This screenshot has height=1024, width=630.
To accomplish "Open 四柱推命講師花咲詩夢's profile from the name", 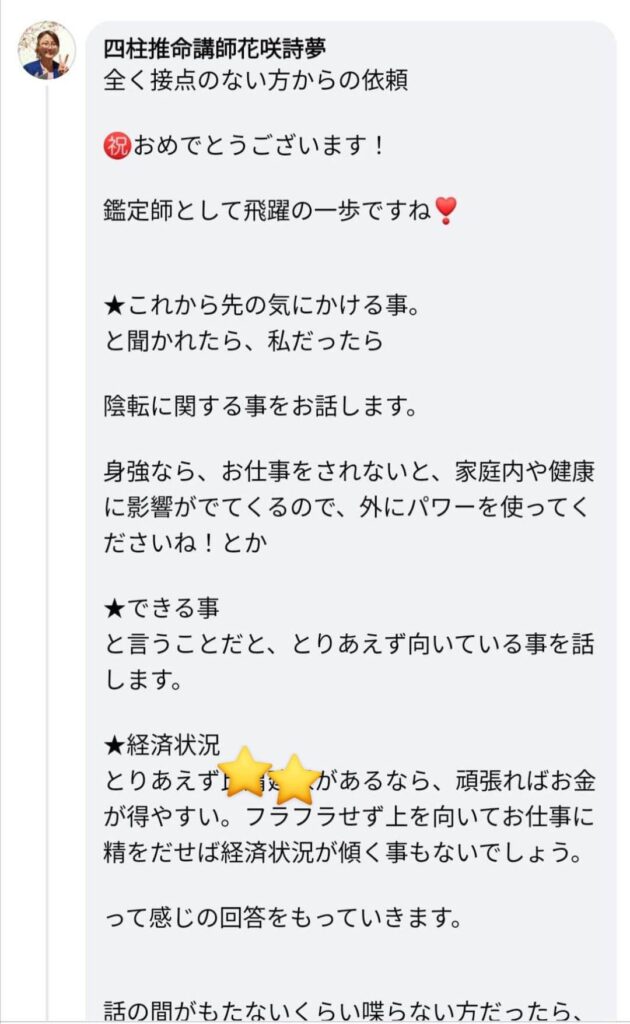I will pos(215,48).
